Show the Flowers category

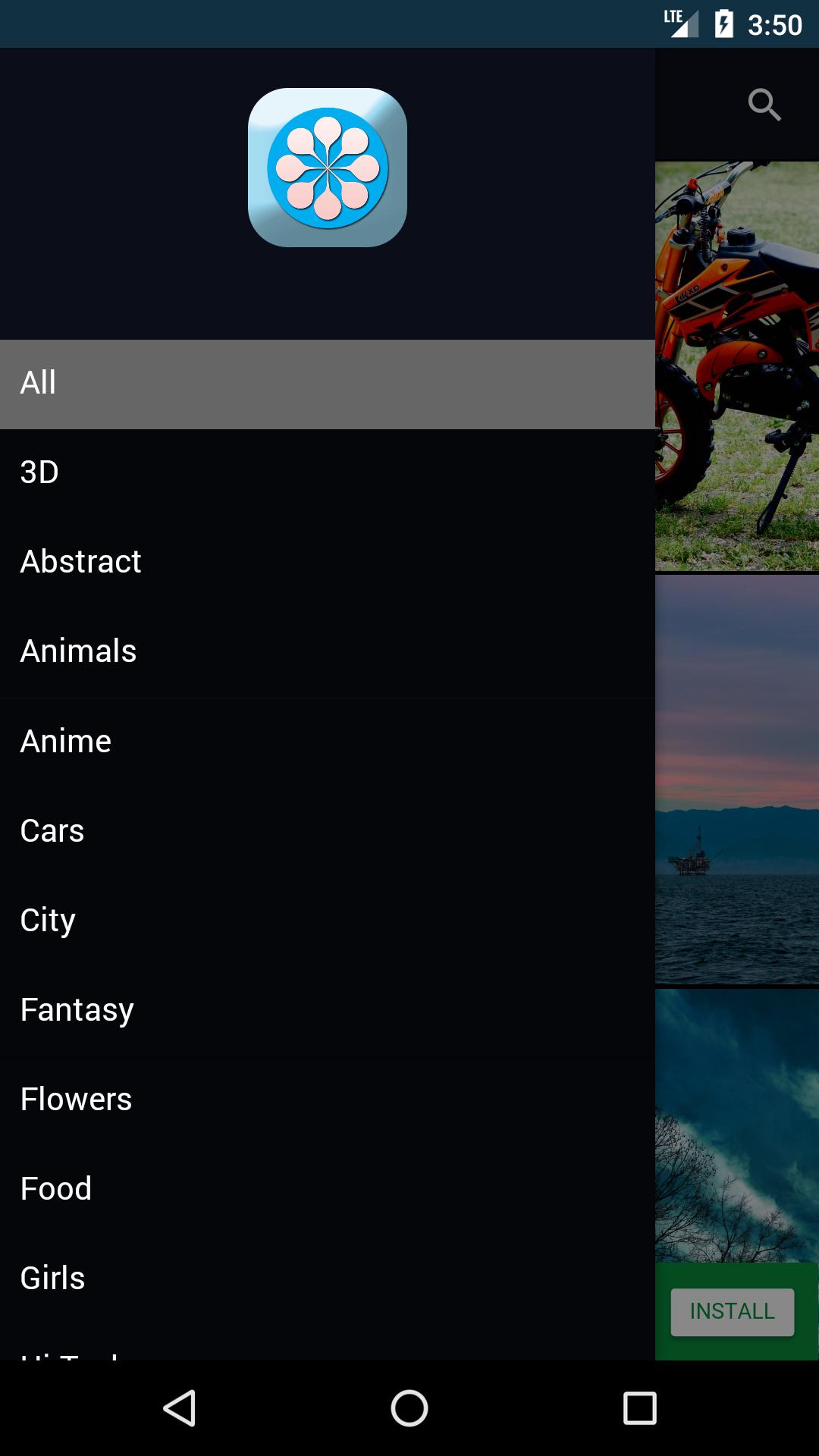[326, 1100]
